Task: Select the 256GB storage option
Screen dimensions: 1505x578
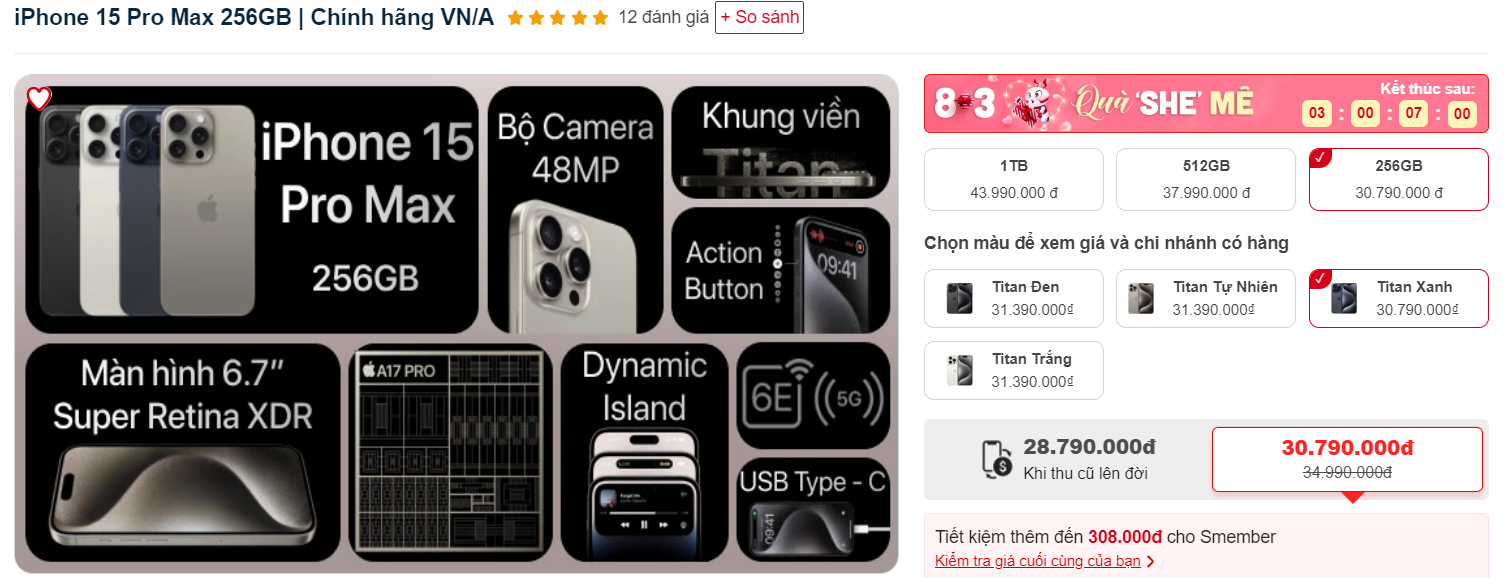Action: [x=1398, y=179]
